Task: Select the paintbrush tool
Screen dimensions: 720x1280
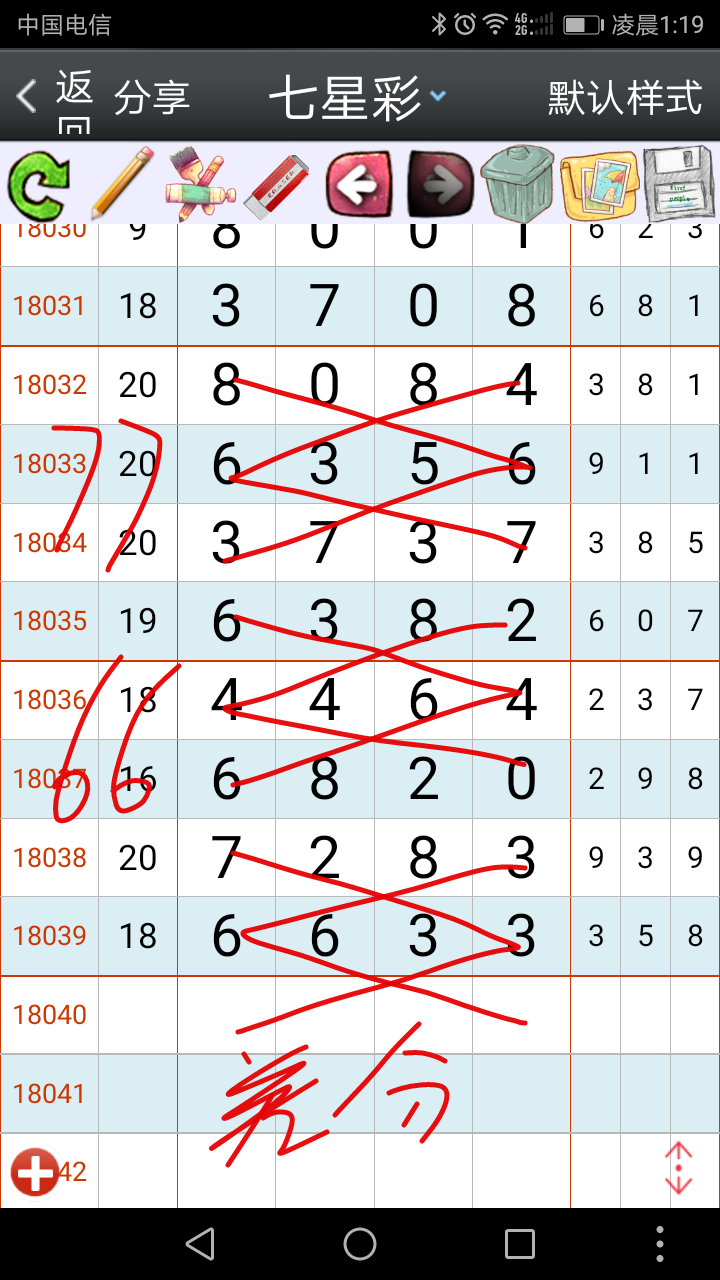Action: (200, 184)
